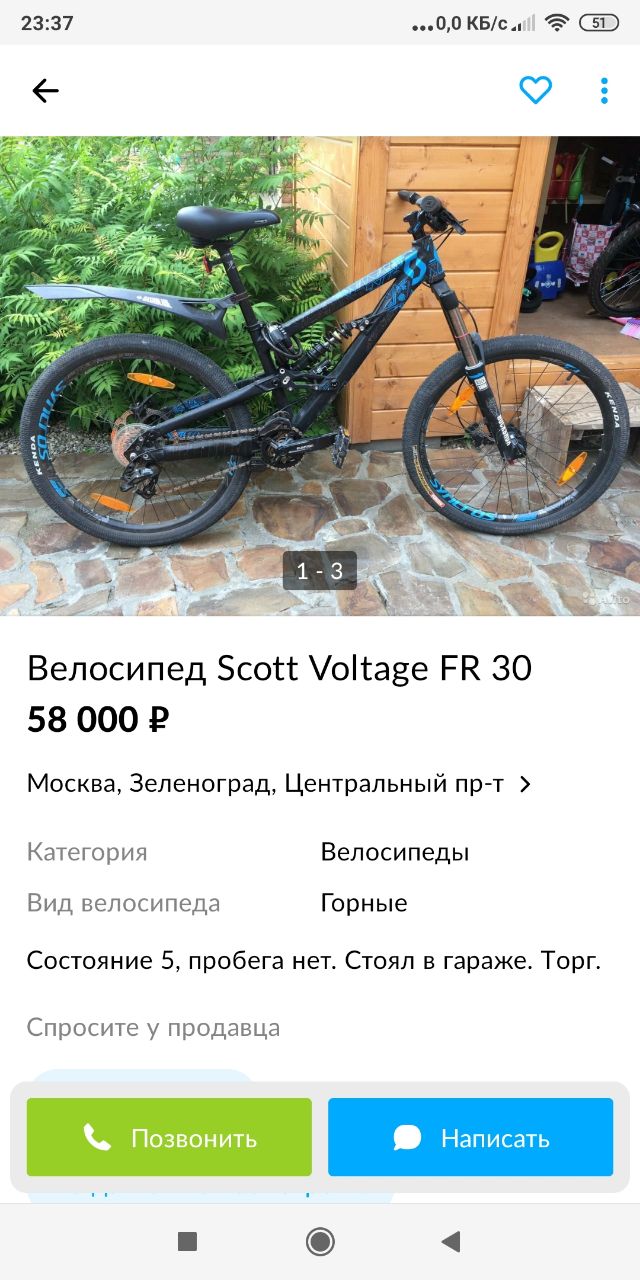Tap Позвонить to call the seller
This screenshot has width=640, height=1280.
(x=169, y=1138)
